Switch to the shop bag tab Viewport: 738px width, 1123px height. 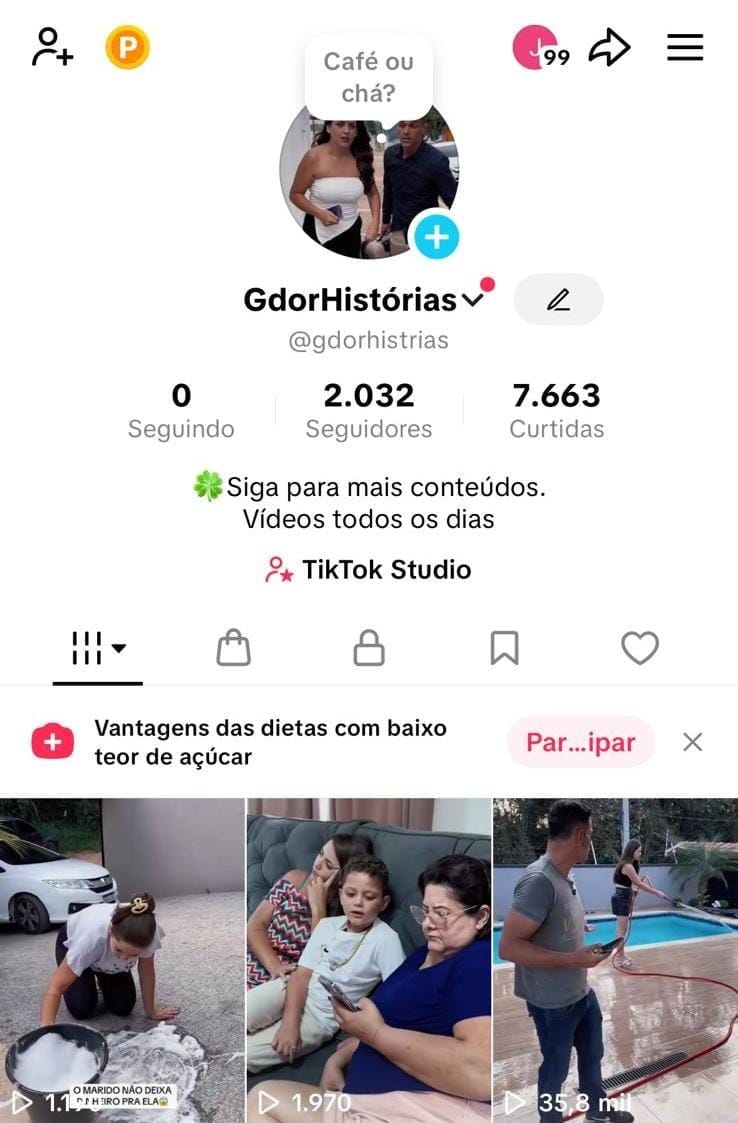point(233,648)
